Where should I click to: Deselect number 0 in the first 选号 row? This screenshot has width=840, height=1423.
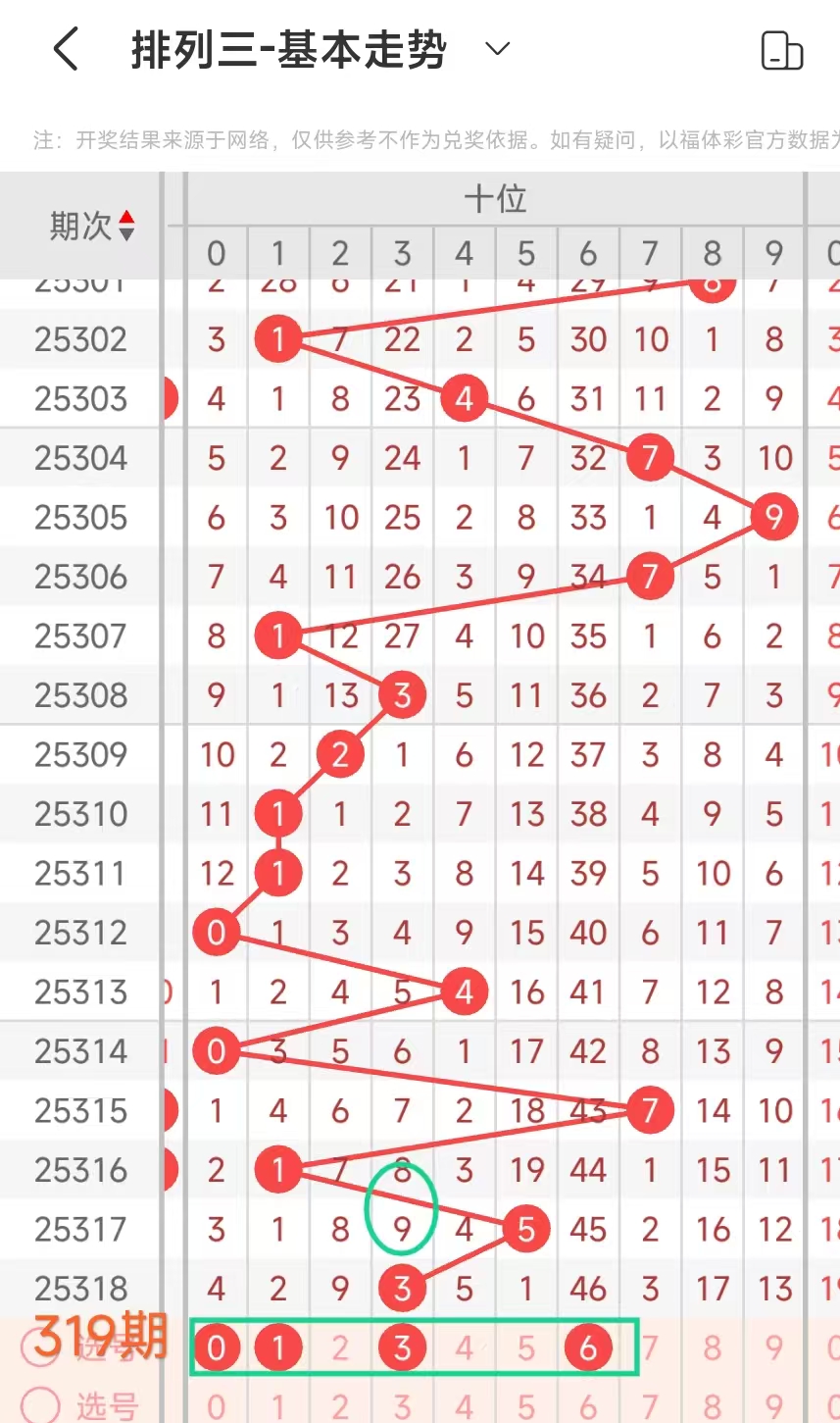pos(216,1348)
